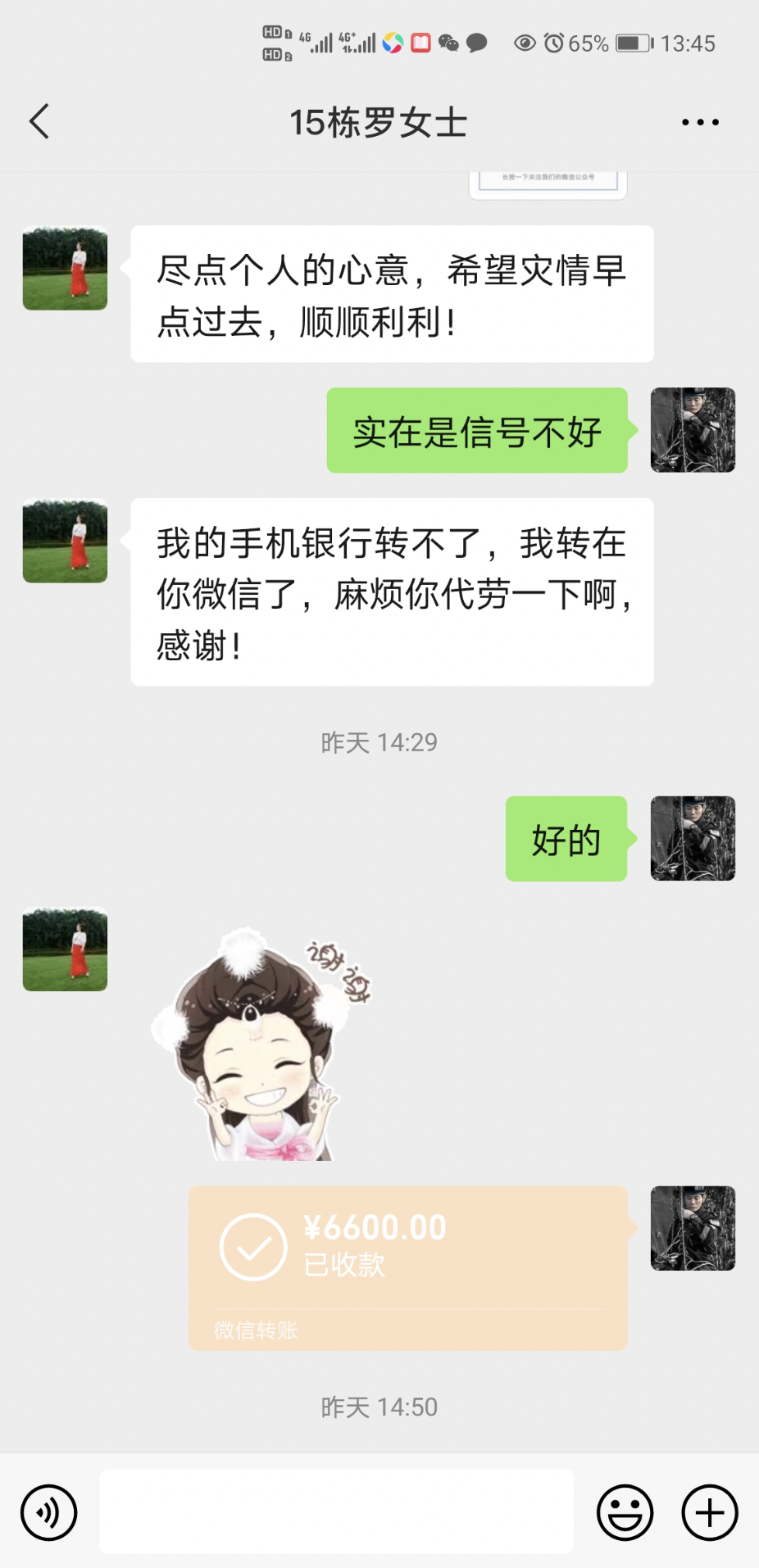
Task: Tap the eye icon in the status bar
Action: tap(523, 42)
